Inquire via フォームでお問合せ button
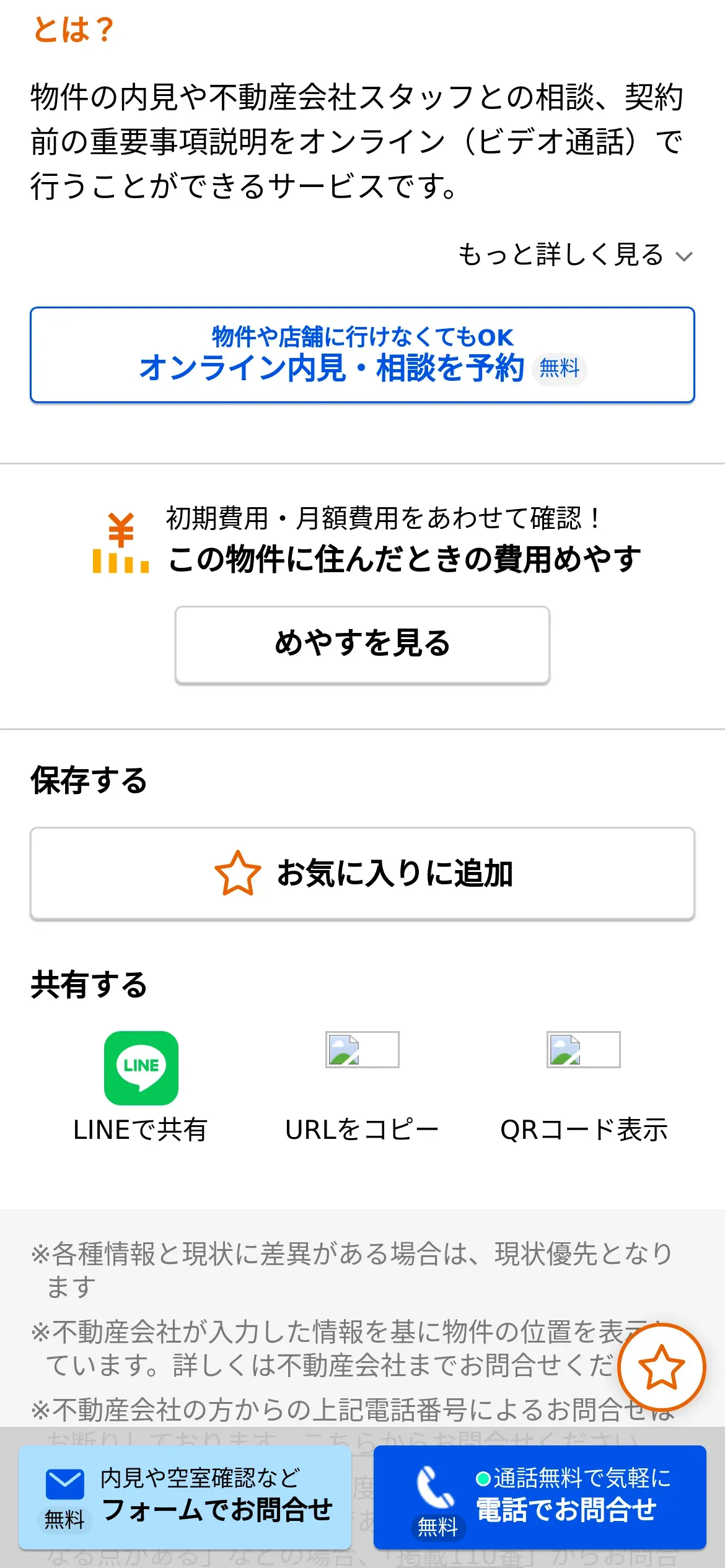The width and height of the screenshot is (725, 1568). tap(185, 1497)
